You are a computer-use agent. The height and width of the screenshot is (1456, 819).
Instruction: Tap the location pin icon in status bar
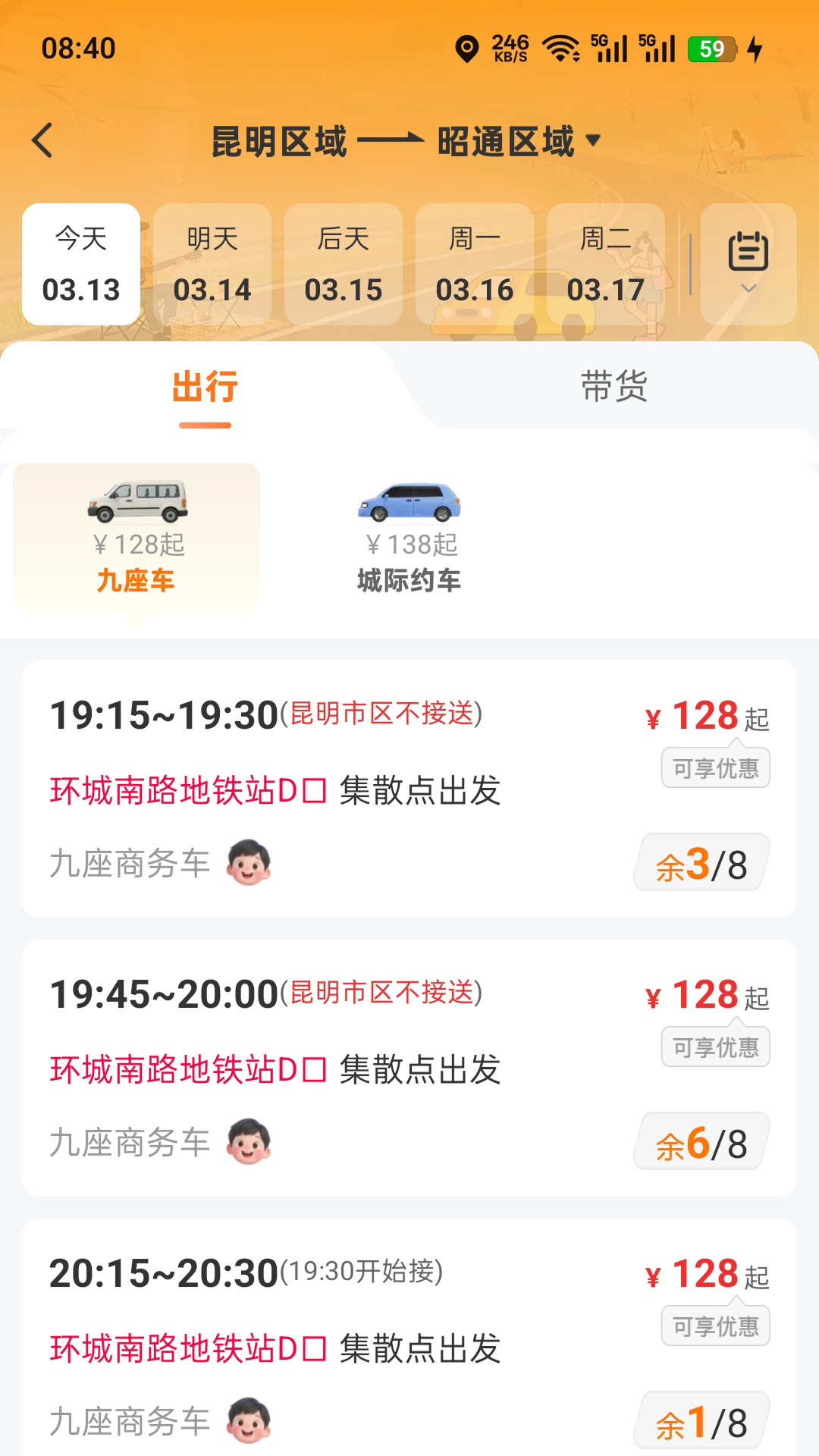click(x=468, y=47)
